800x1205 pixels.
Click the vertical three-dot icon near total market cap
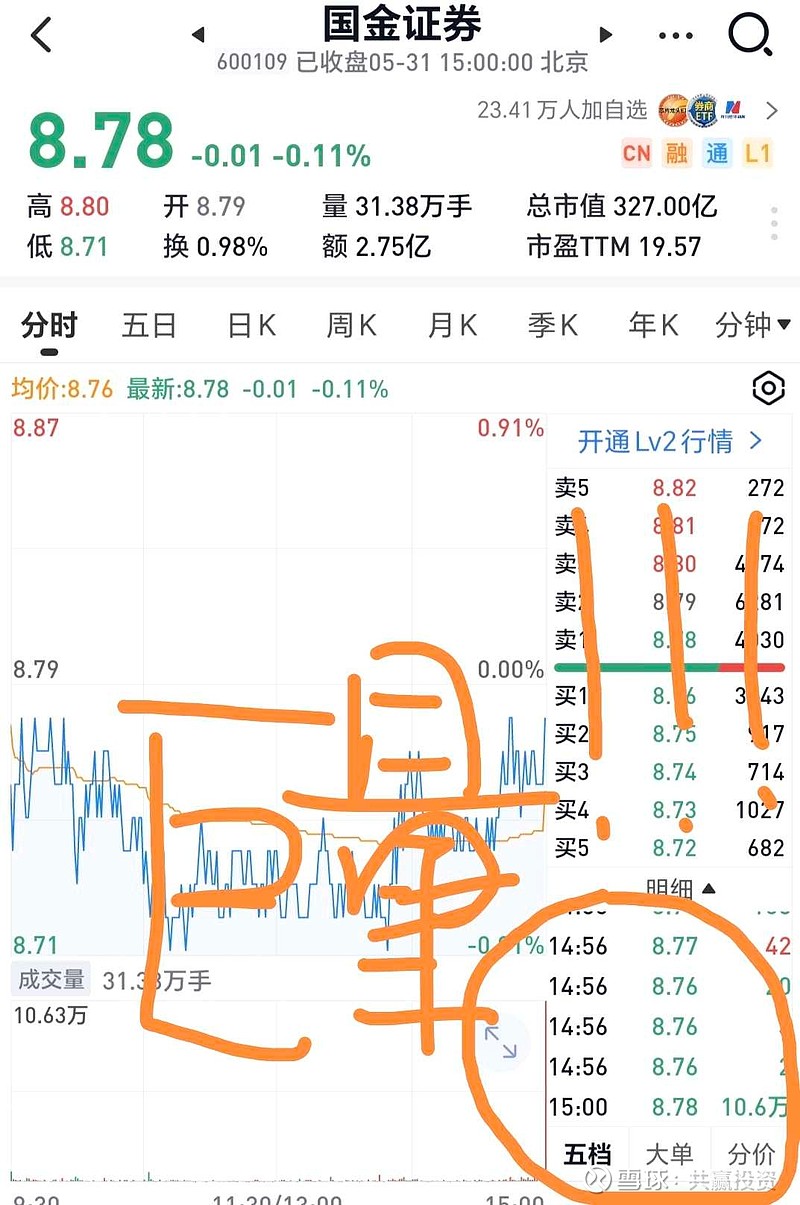[774, 222]
